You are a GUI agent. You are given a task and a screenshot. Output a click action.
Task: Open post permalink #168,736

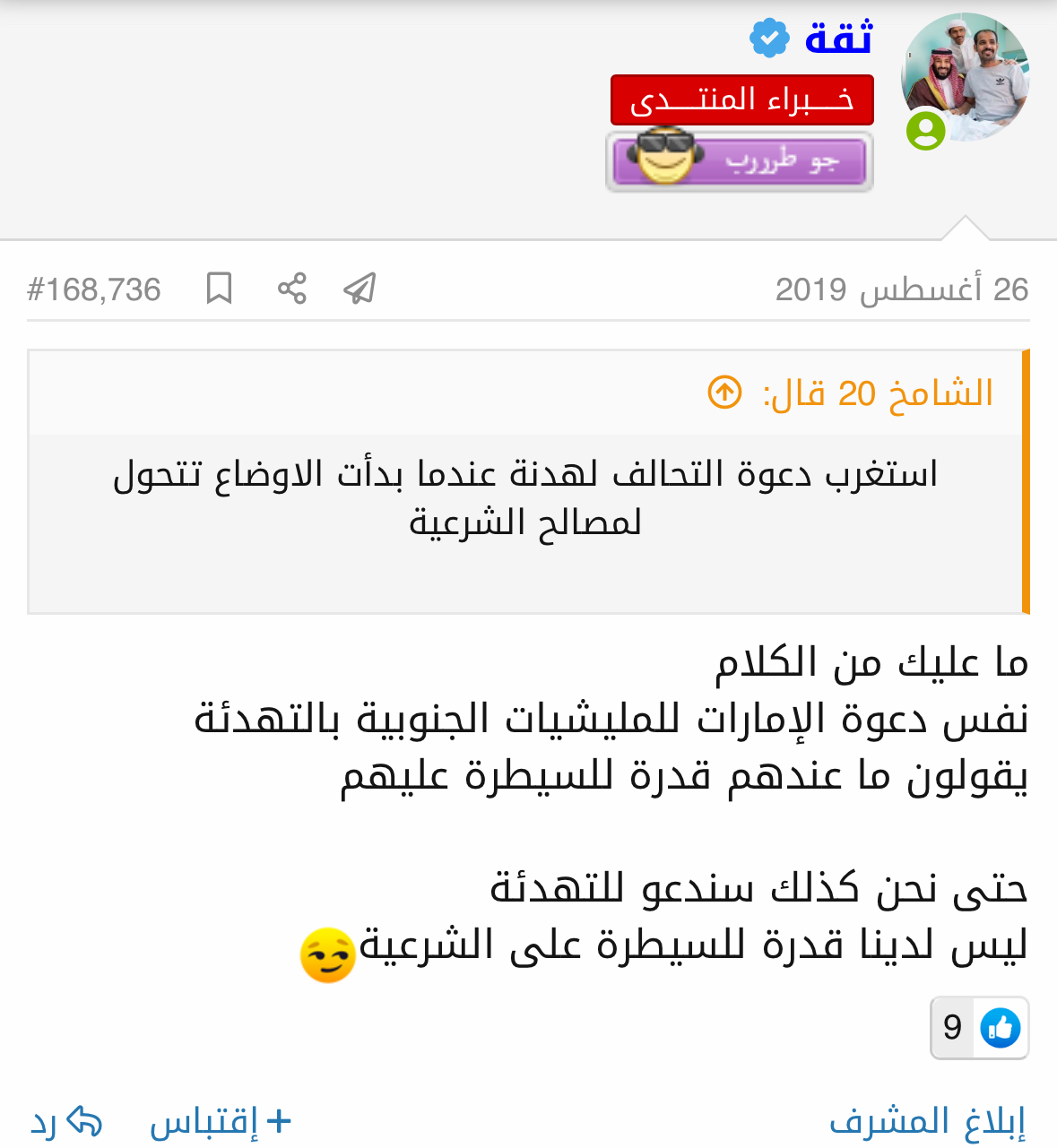[x=94, y=289]
